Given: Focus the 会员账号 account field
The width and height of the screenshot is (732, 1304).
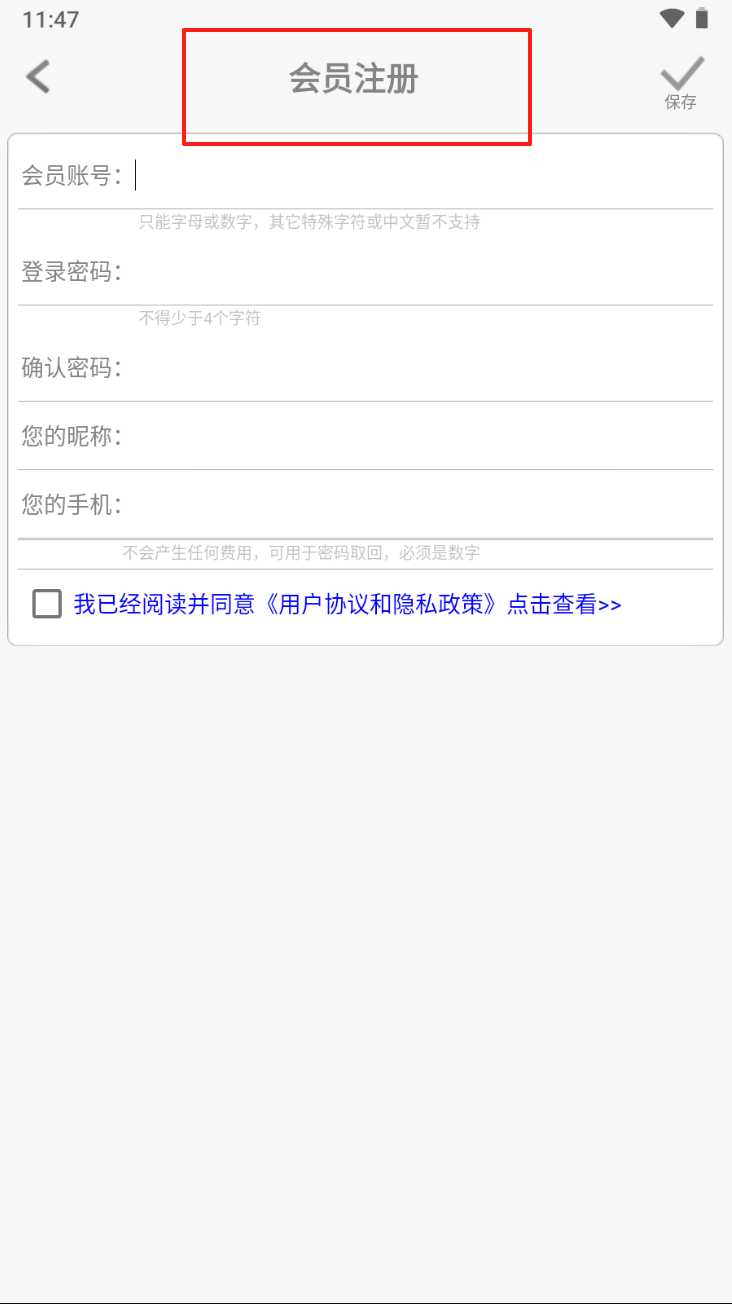Looking at the screenshot, I should tap(420, 177).
